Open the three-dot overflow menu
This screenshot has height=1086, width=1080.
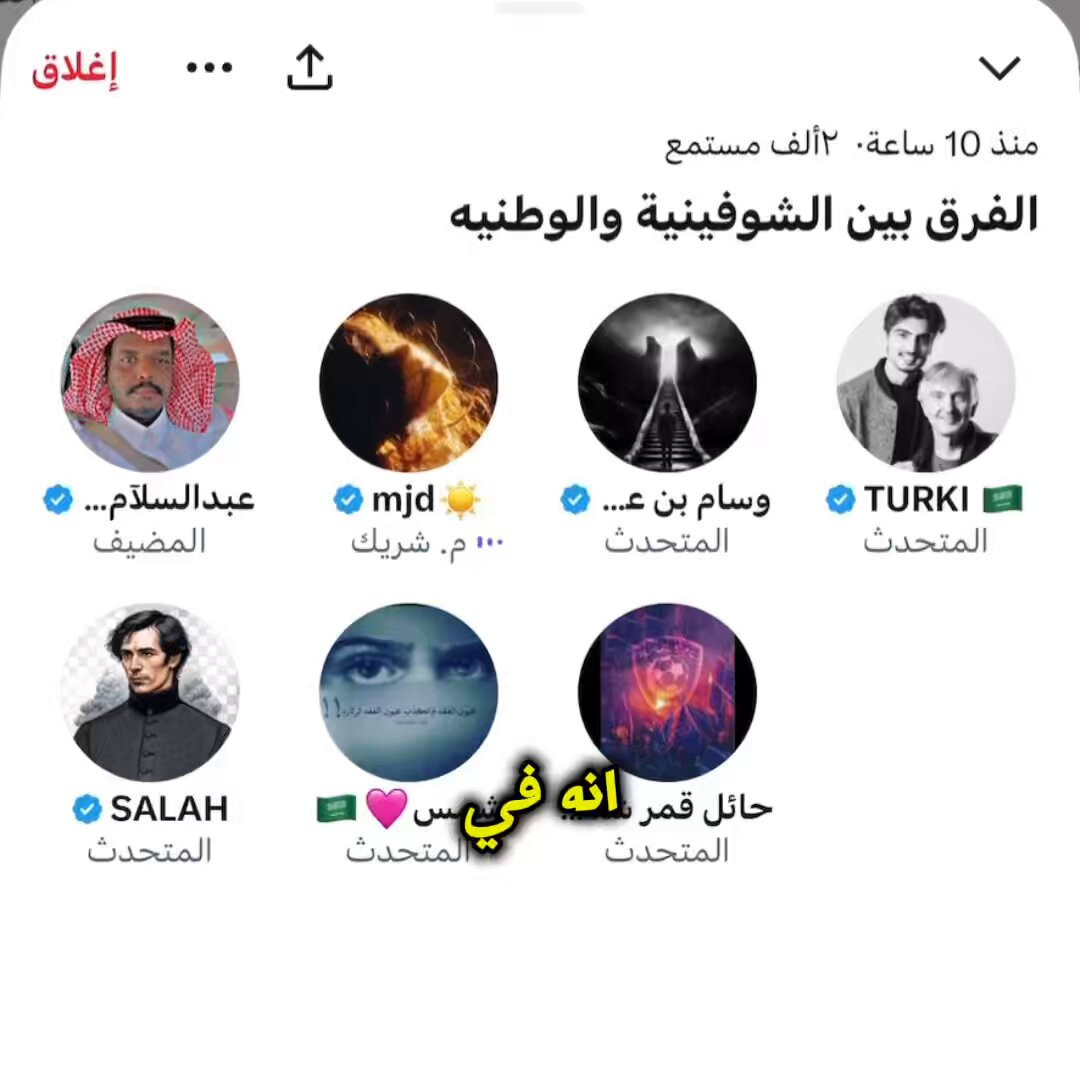pyautogui.click(x=209, y=68)
